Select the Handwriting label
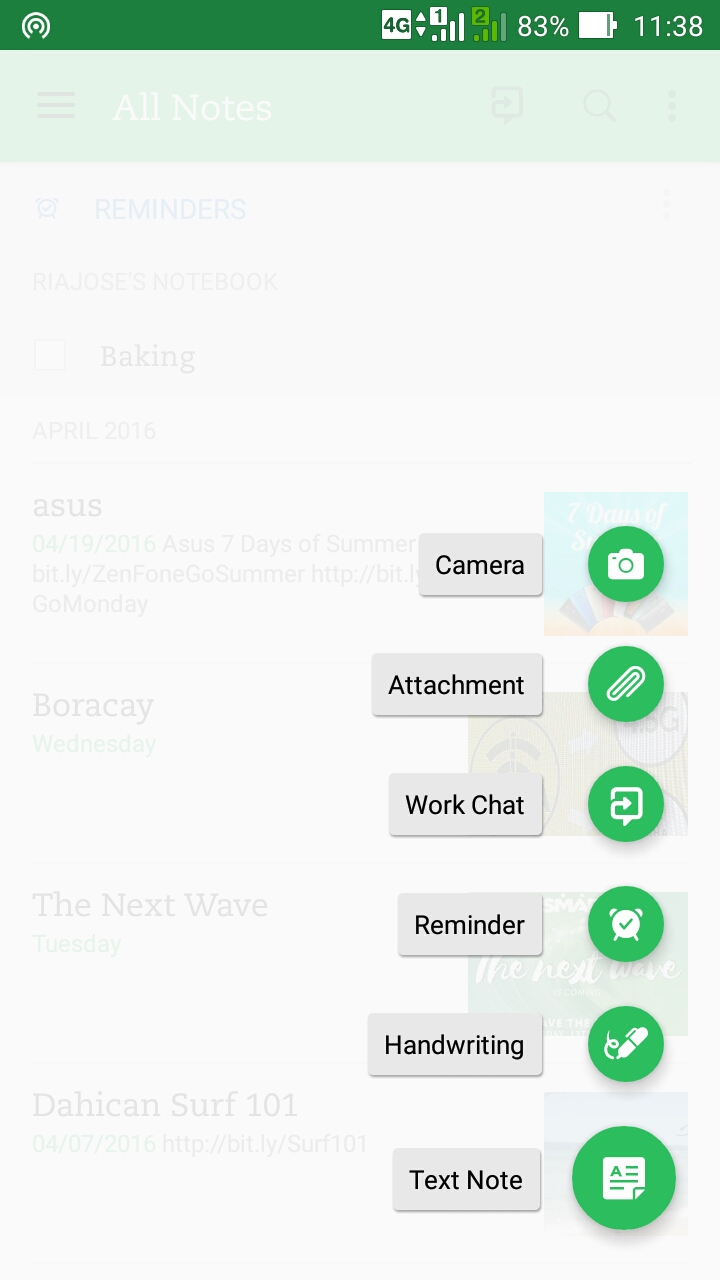 (x=454, y=1045)
